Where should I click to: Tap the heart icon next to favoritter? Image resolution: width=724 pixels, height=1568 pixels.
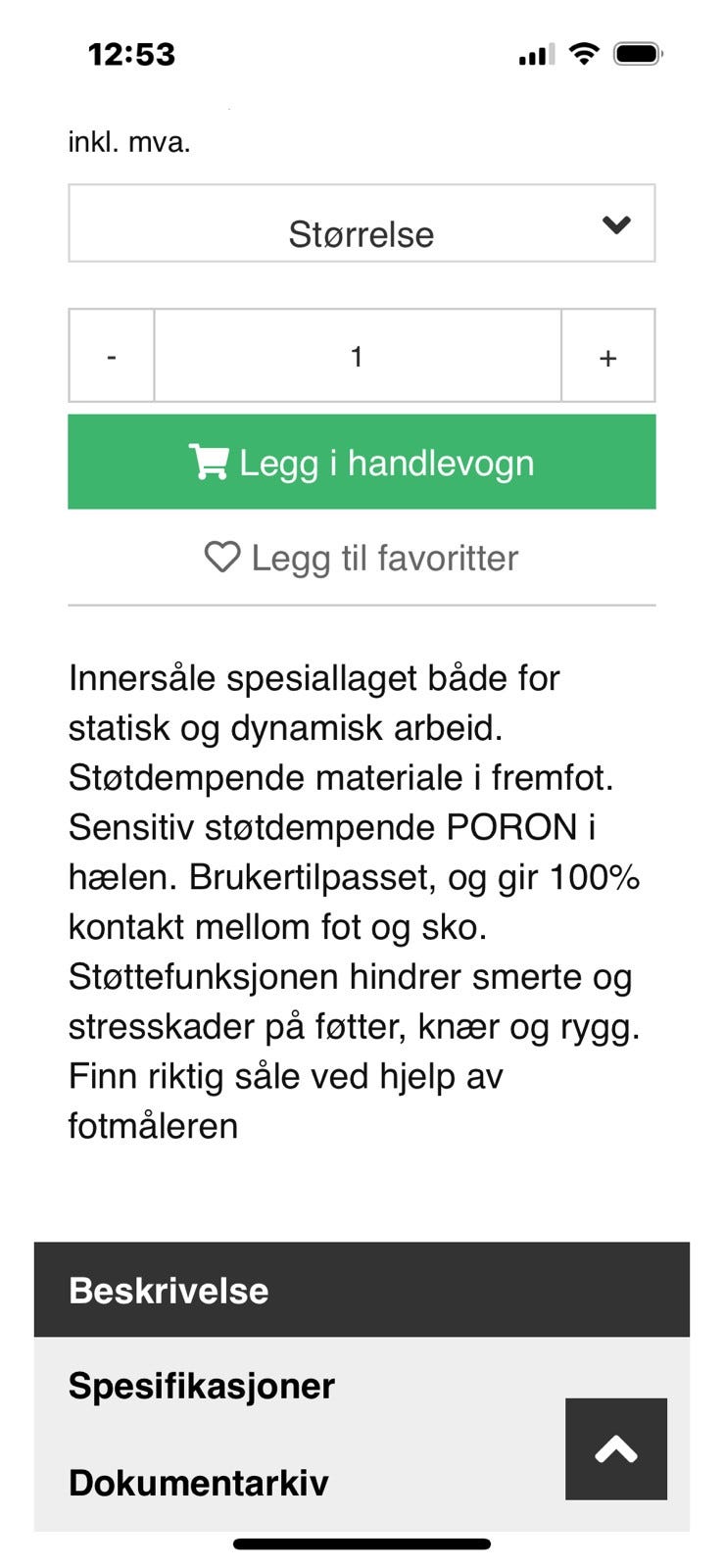click(223, 558)
